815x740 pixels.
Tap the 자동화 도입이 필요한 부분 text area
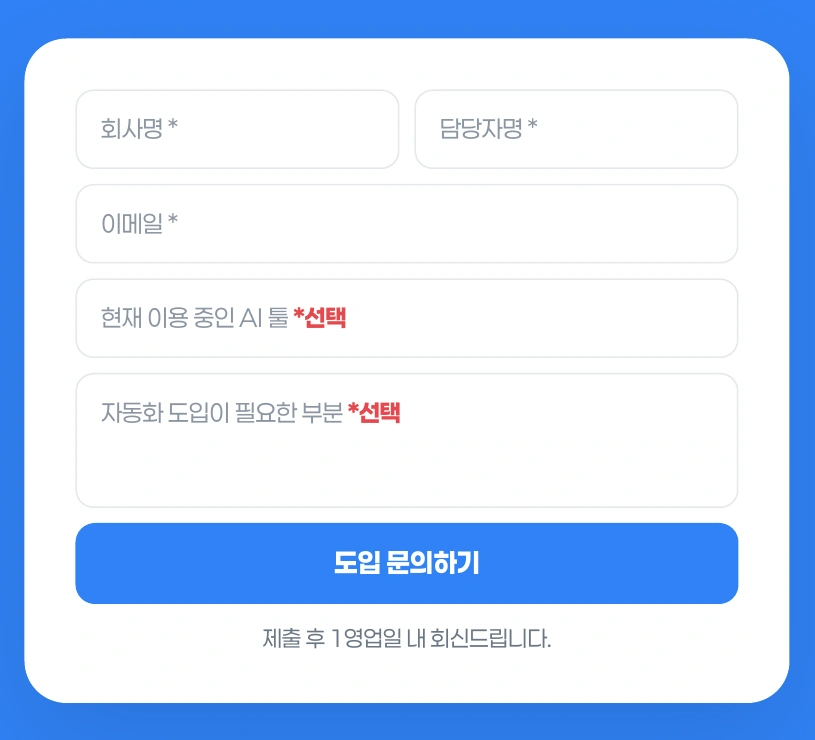click(x=407, y=440)
